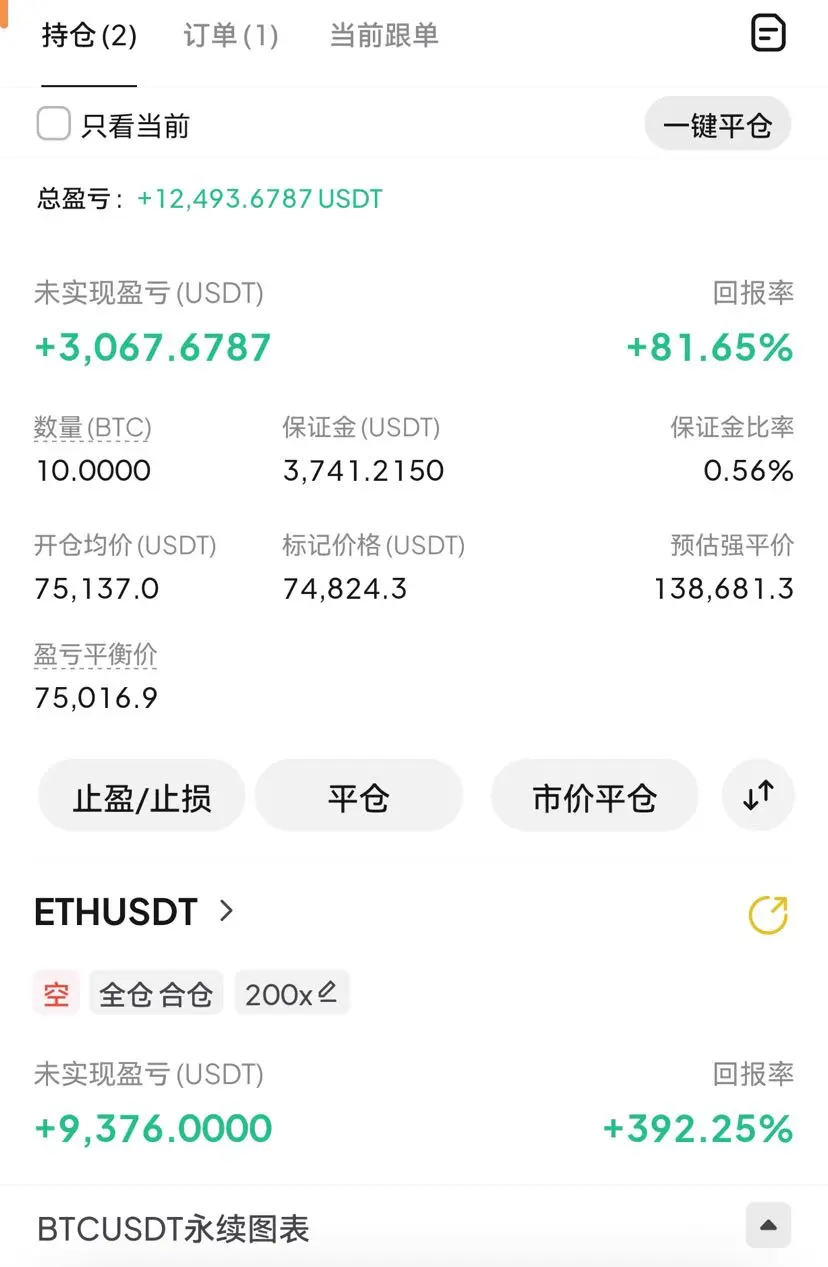Open the ETHUSDT contract page

tap(134, 912)
